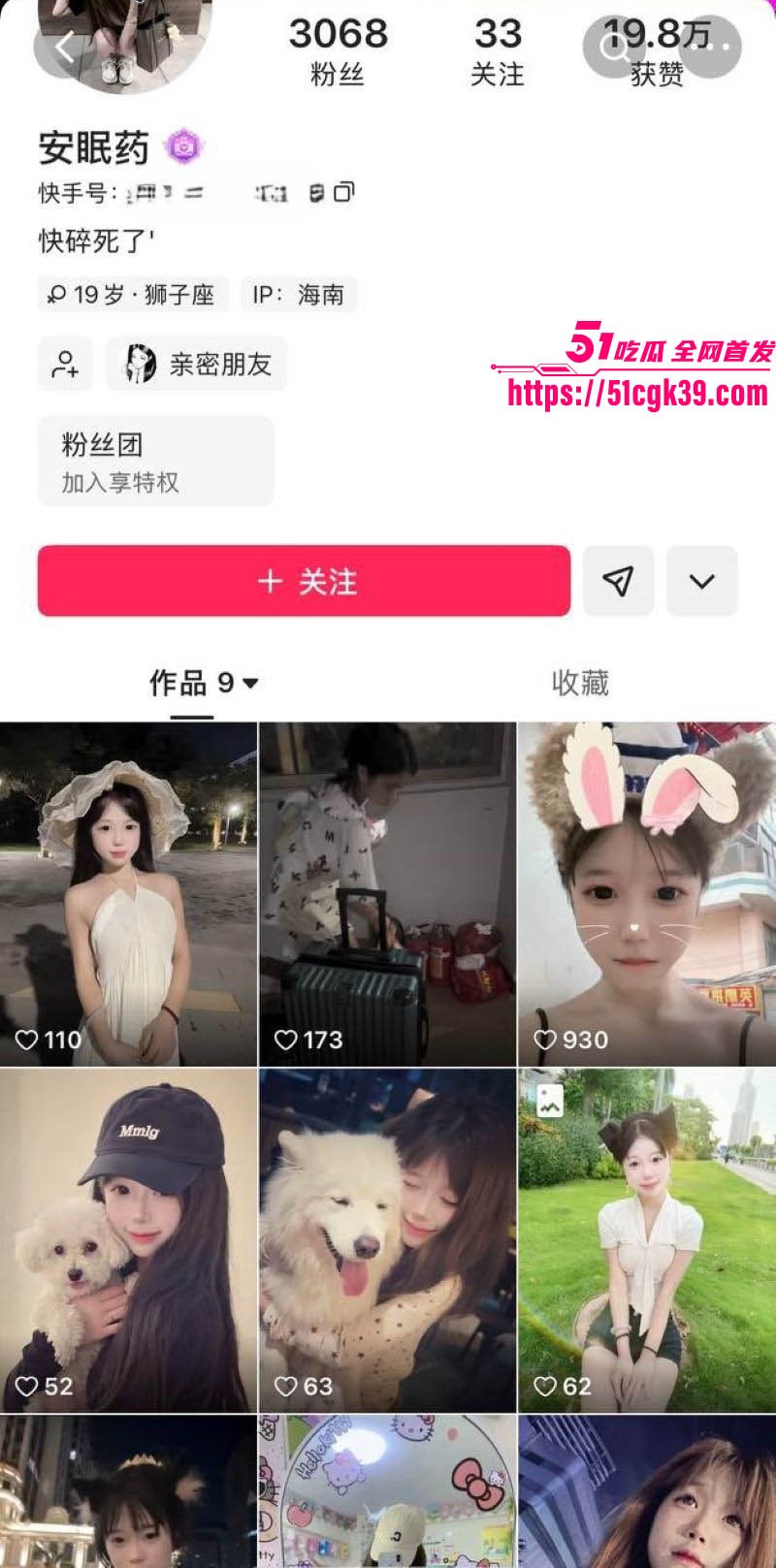Open the 粉丝团 fan club card

(x=155, y=462)
